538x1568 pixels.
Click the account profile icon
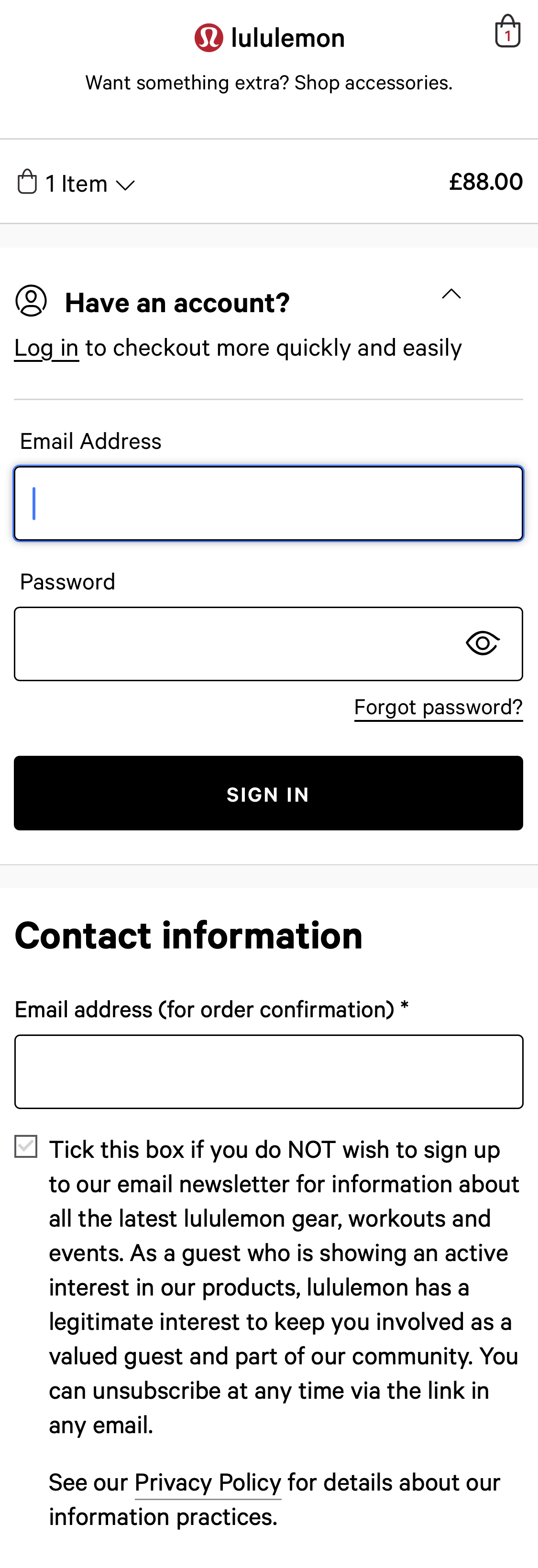[32, 301]
